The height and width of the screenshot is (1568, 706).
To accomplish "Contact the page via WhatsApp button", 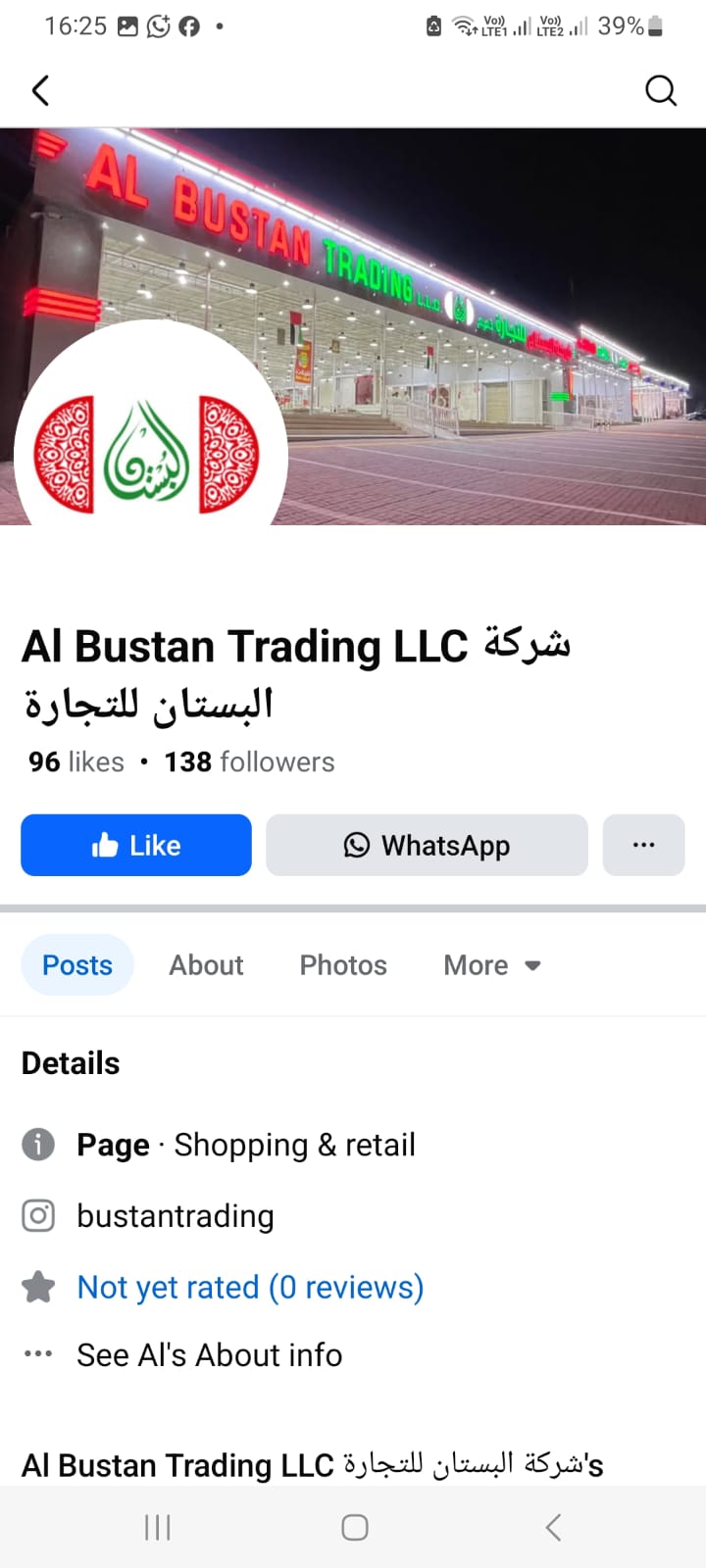I will click(427, 845).
